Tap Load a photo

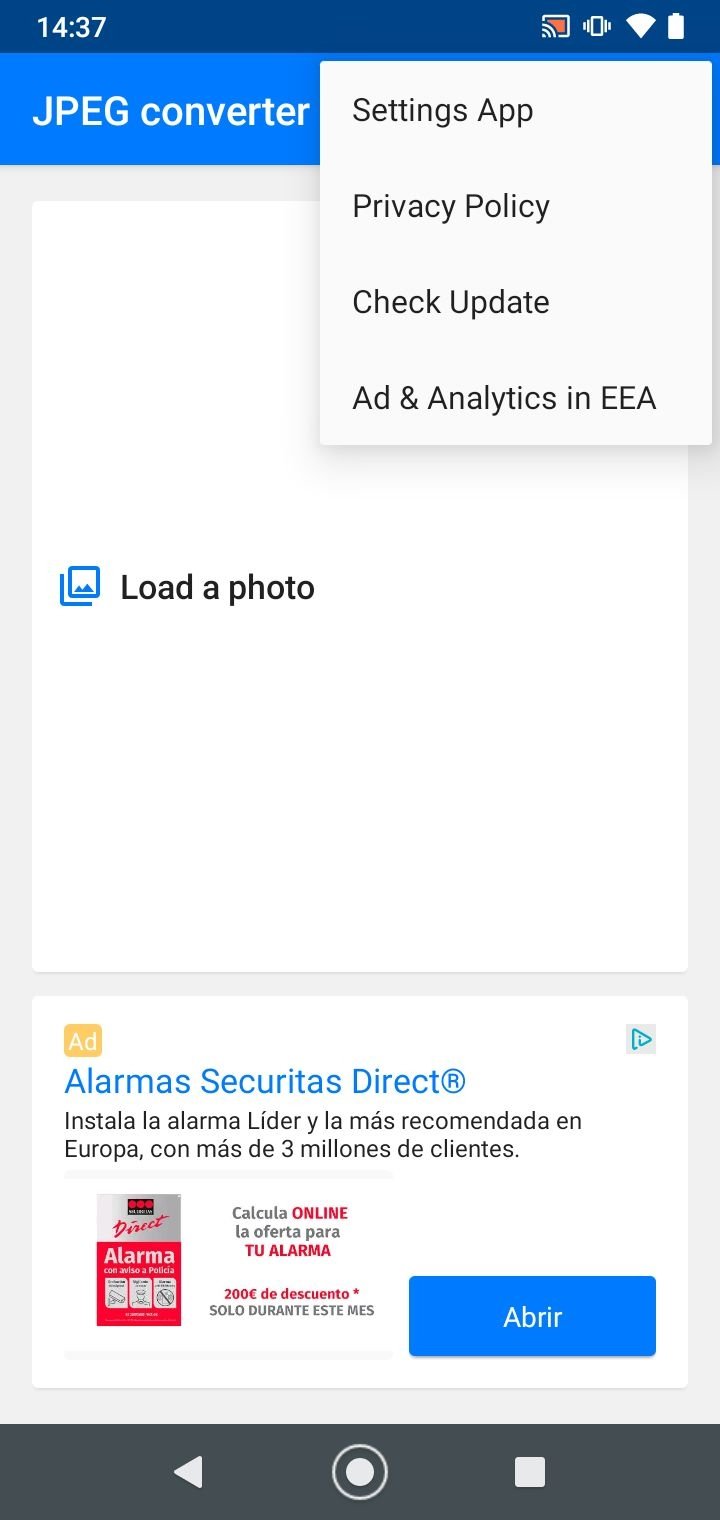point(188,587)
